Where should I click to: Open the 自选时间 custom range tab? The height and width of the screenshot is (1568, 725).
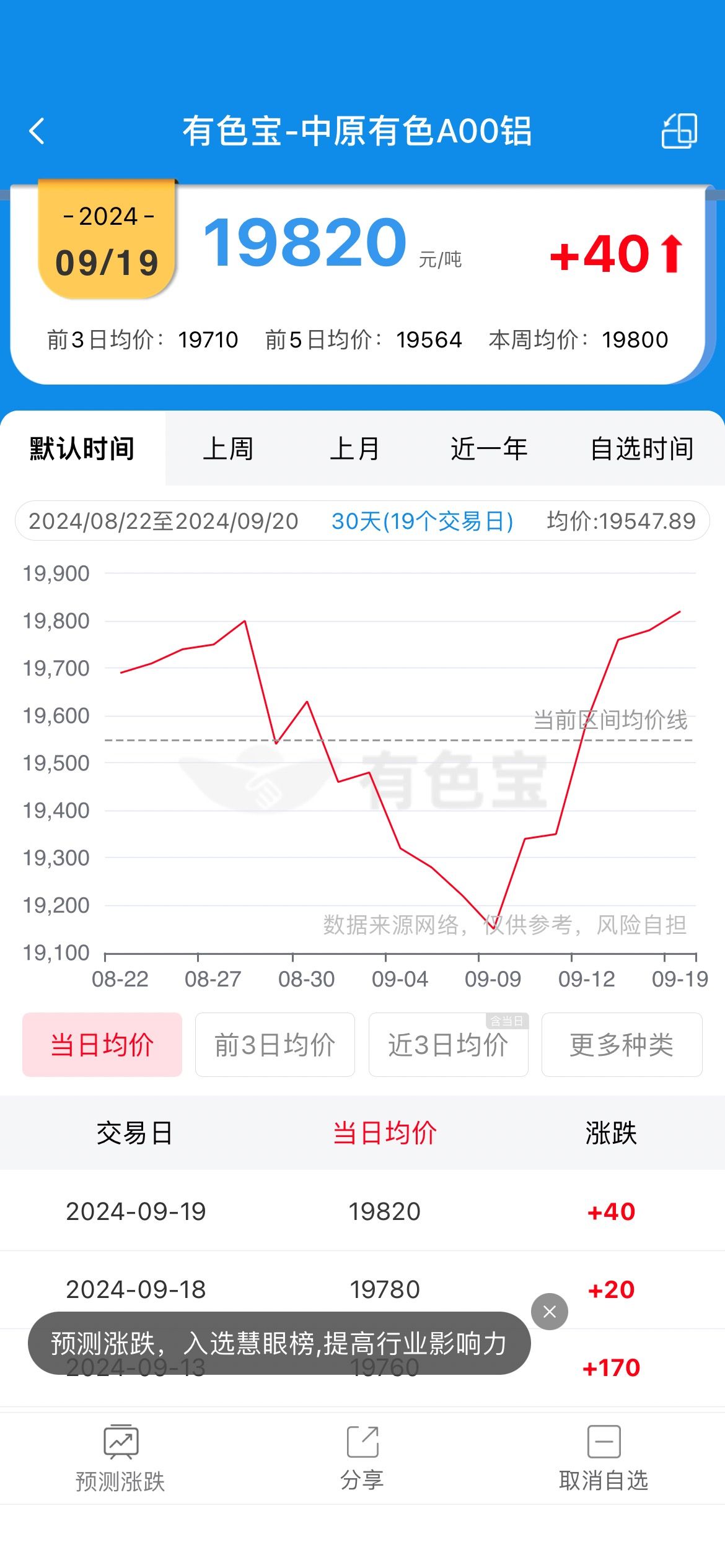tap(642, 448)
